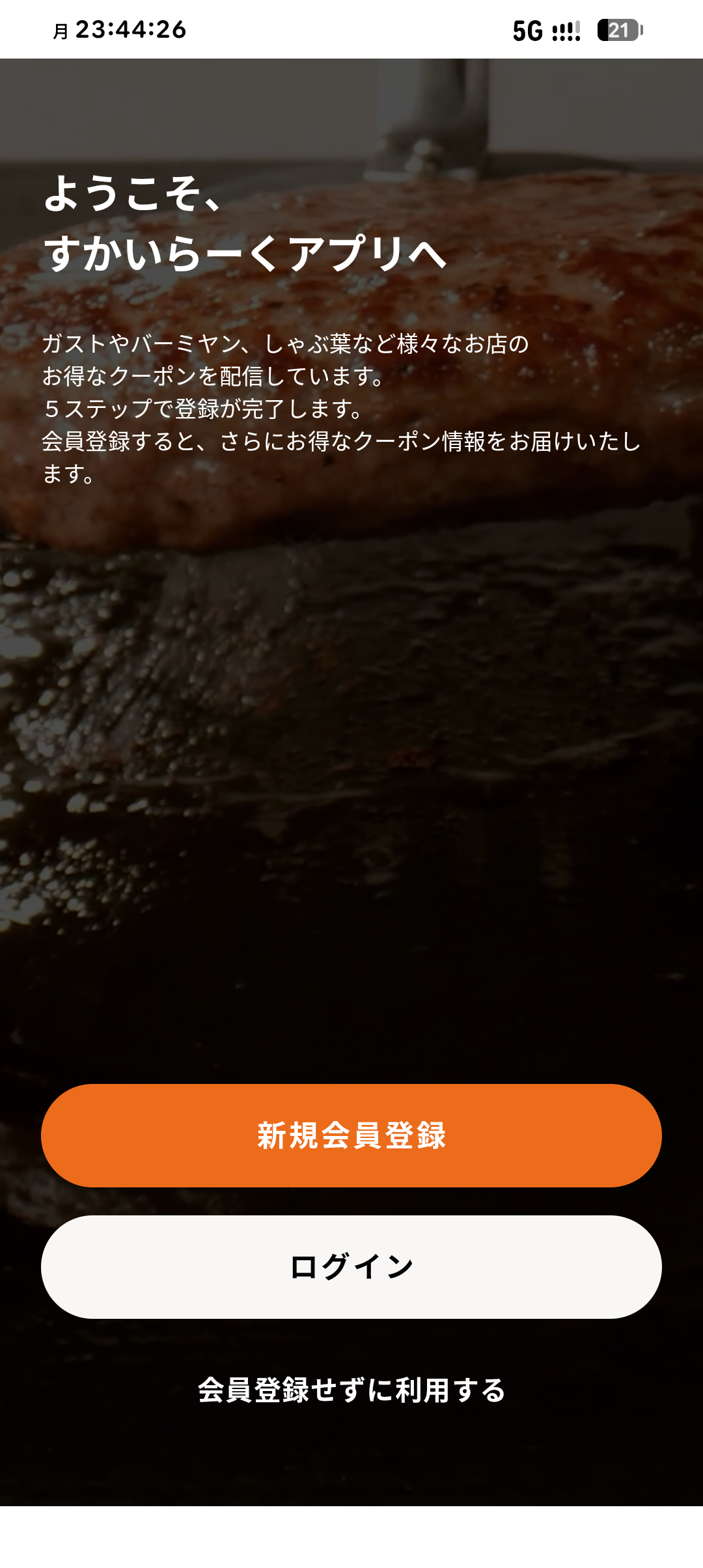
Task: Open the ログイン screen
Action: (351, 1267)
